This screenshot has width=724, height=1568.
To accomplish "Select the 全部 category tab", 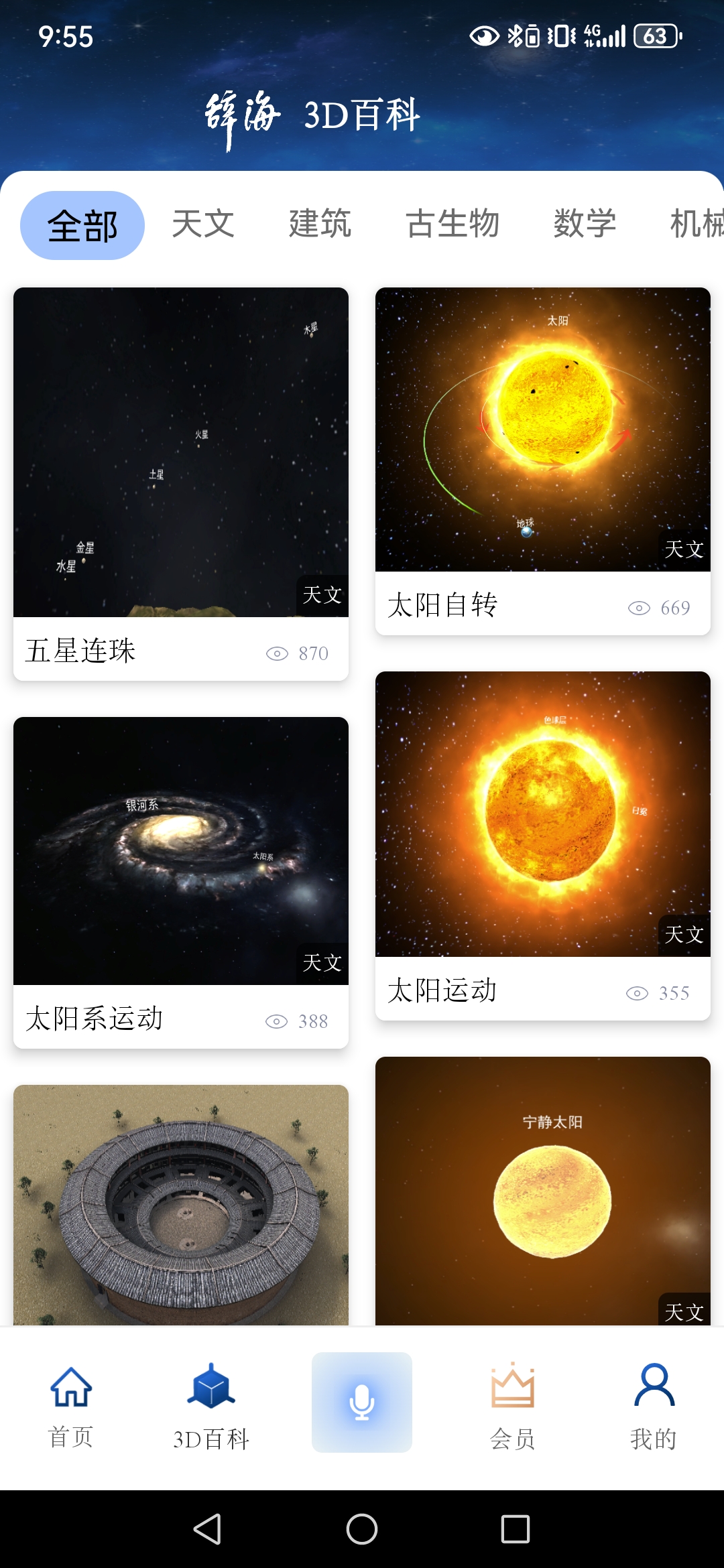I will click(82, 225).
